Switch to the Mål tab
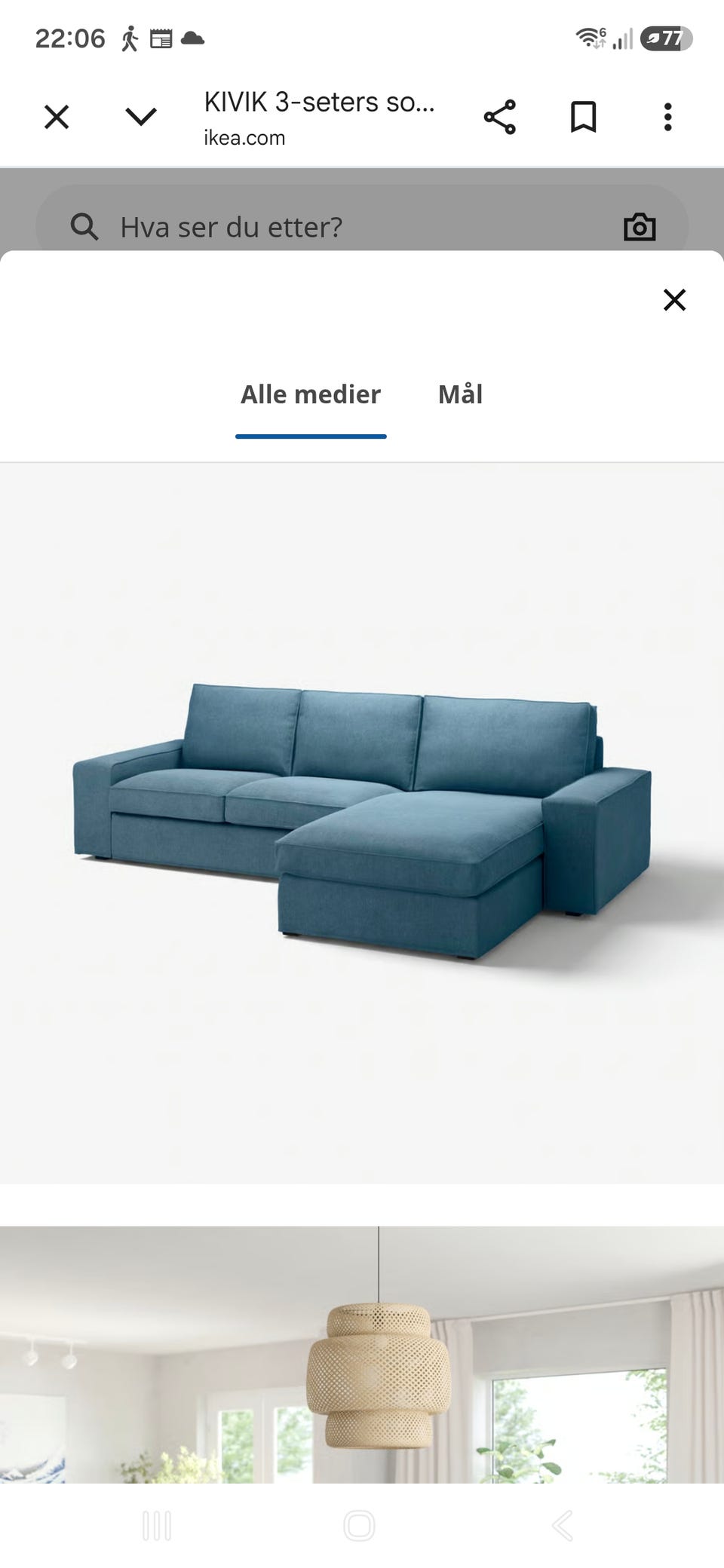The image size is (724, 1568). coord(460,394)
